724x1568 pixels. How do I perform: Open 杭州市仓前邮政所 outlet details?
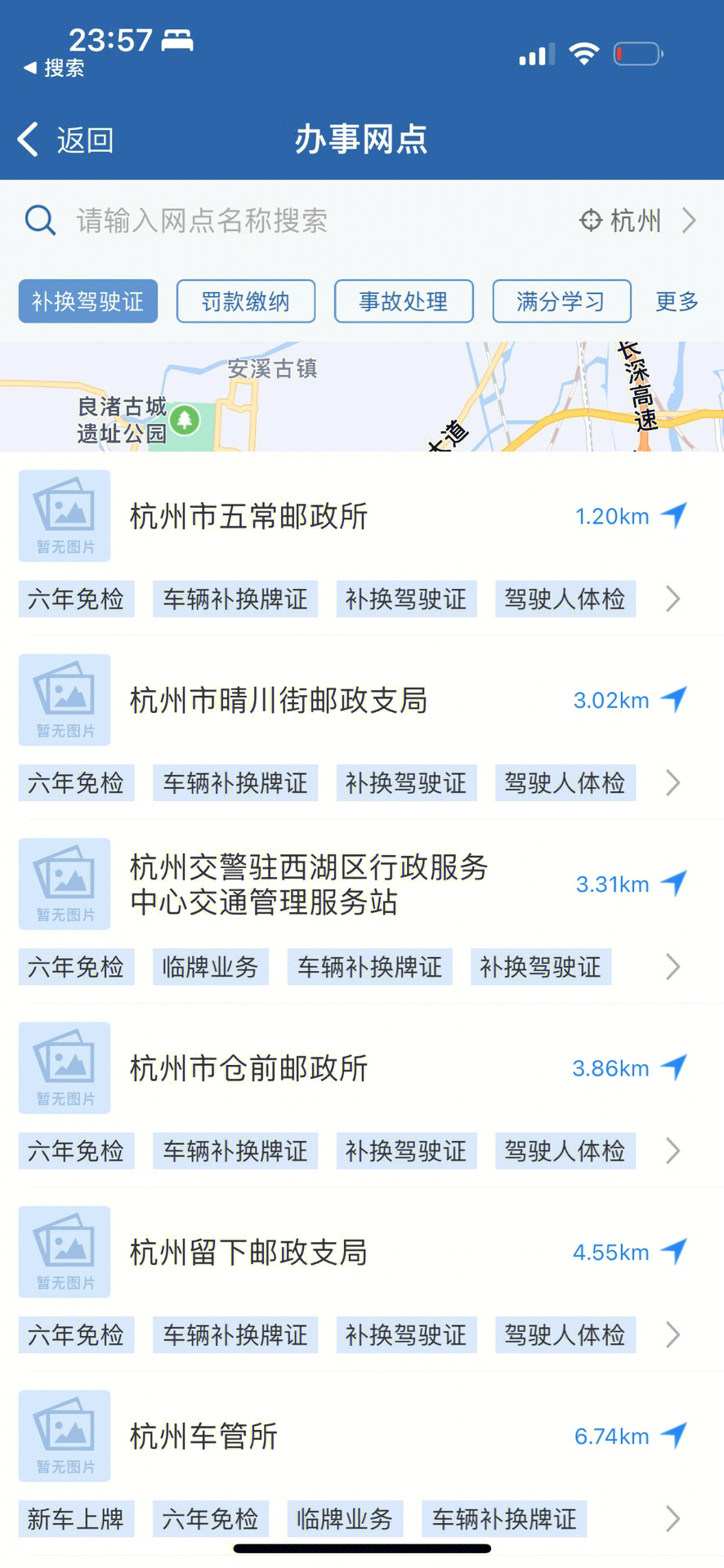[x=248, y=1068]
